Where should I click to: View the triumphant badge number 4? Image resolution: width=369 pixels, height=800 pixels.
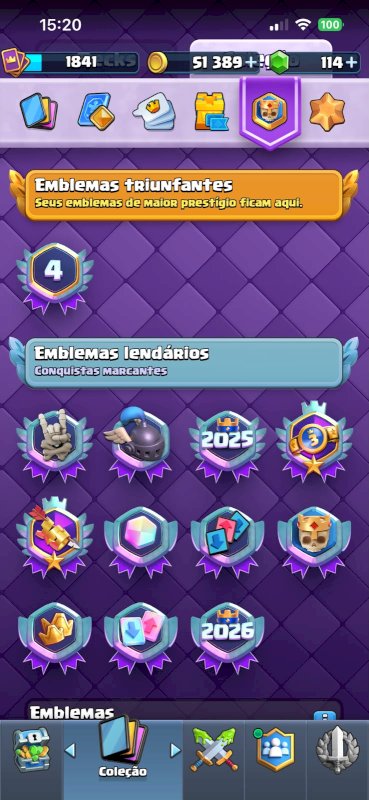click(54, 277)
